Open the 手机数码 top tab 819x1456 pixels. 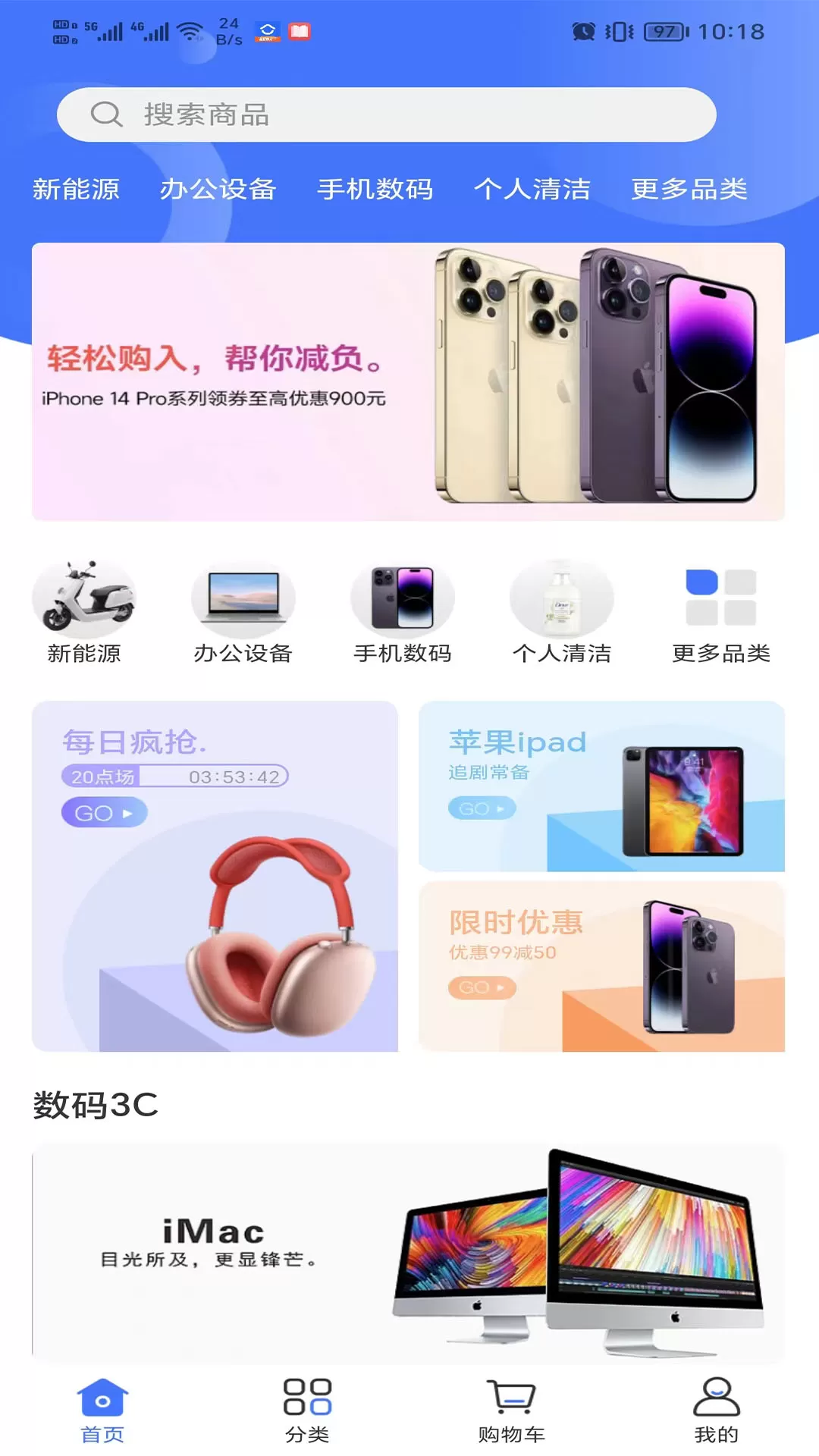click(x=375, y=189)
